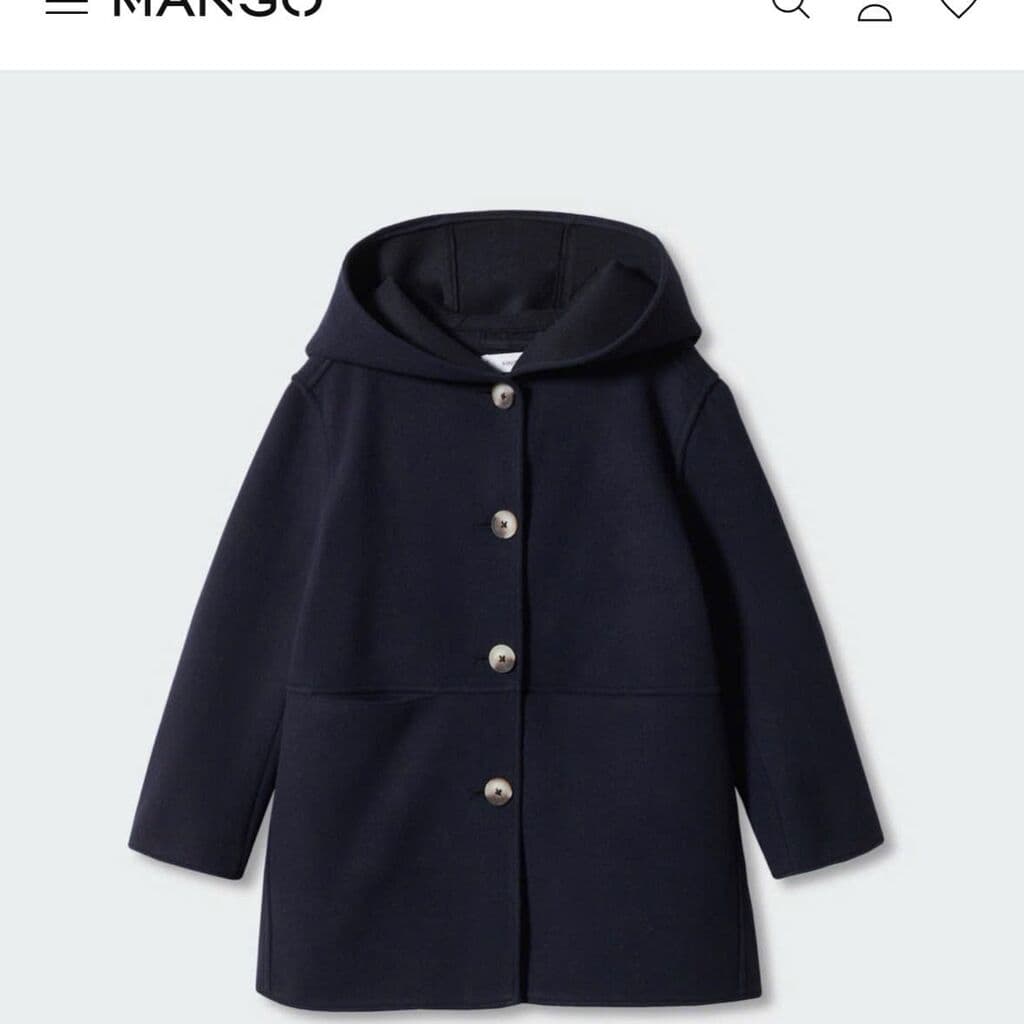The width and height of the screenshot is (1024, 1024).
Task: Open the account profile icon
Action: 874,8
